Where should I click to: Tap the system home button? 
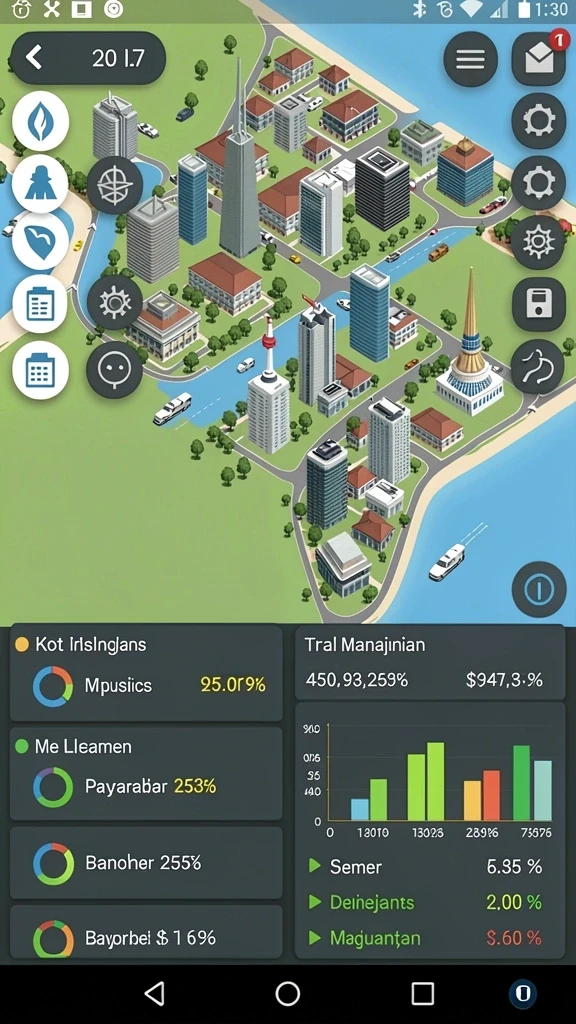(x=287, y=993)
